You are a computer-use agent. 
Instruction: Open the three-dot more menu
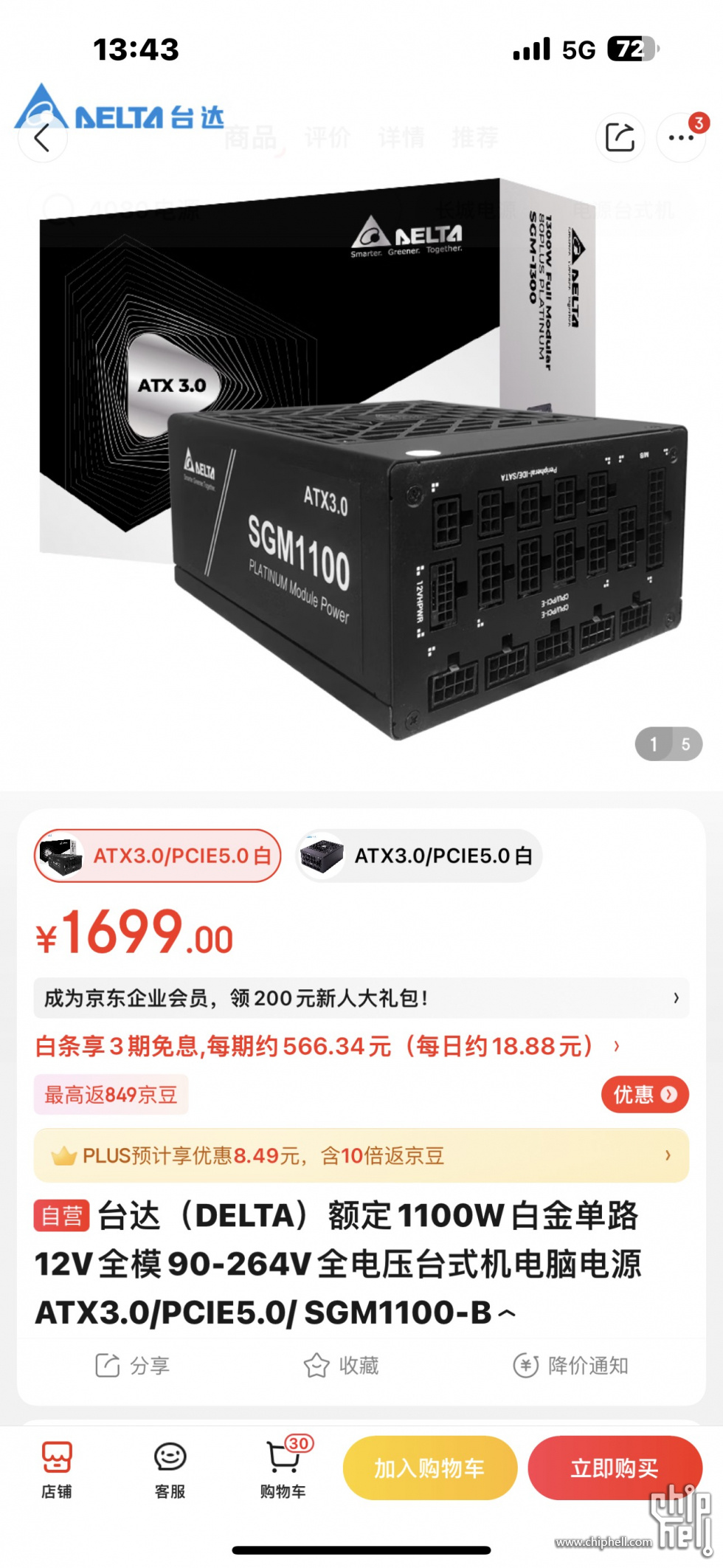point(680,138)
